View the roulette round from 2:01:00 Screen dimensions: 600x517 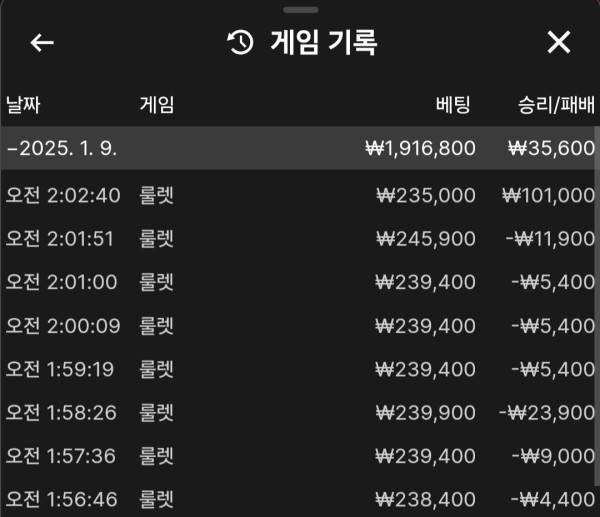click(x=300, y=282)
